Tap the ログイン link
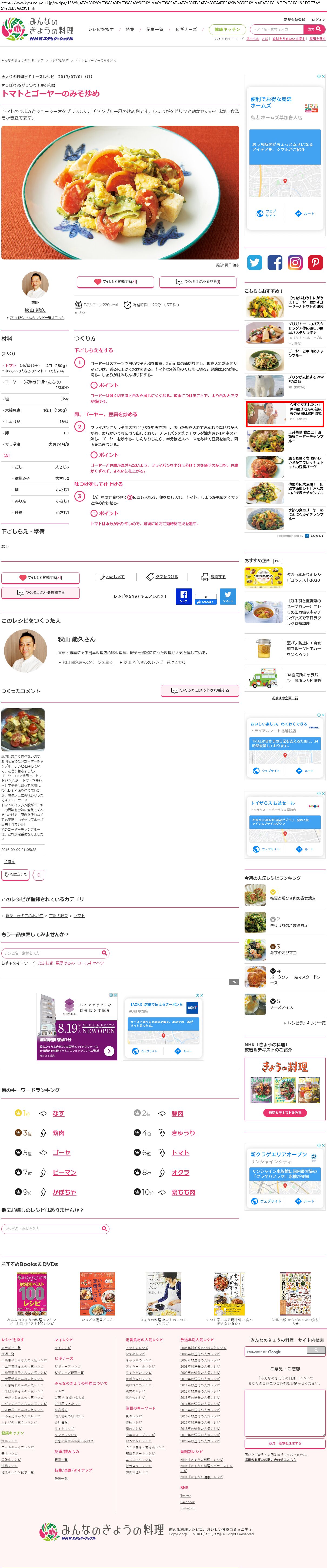 (318, 19)
